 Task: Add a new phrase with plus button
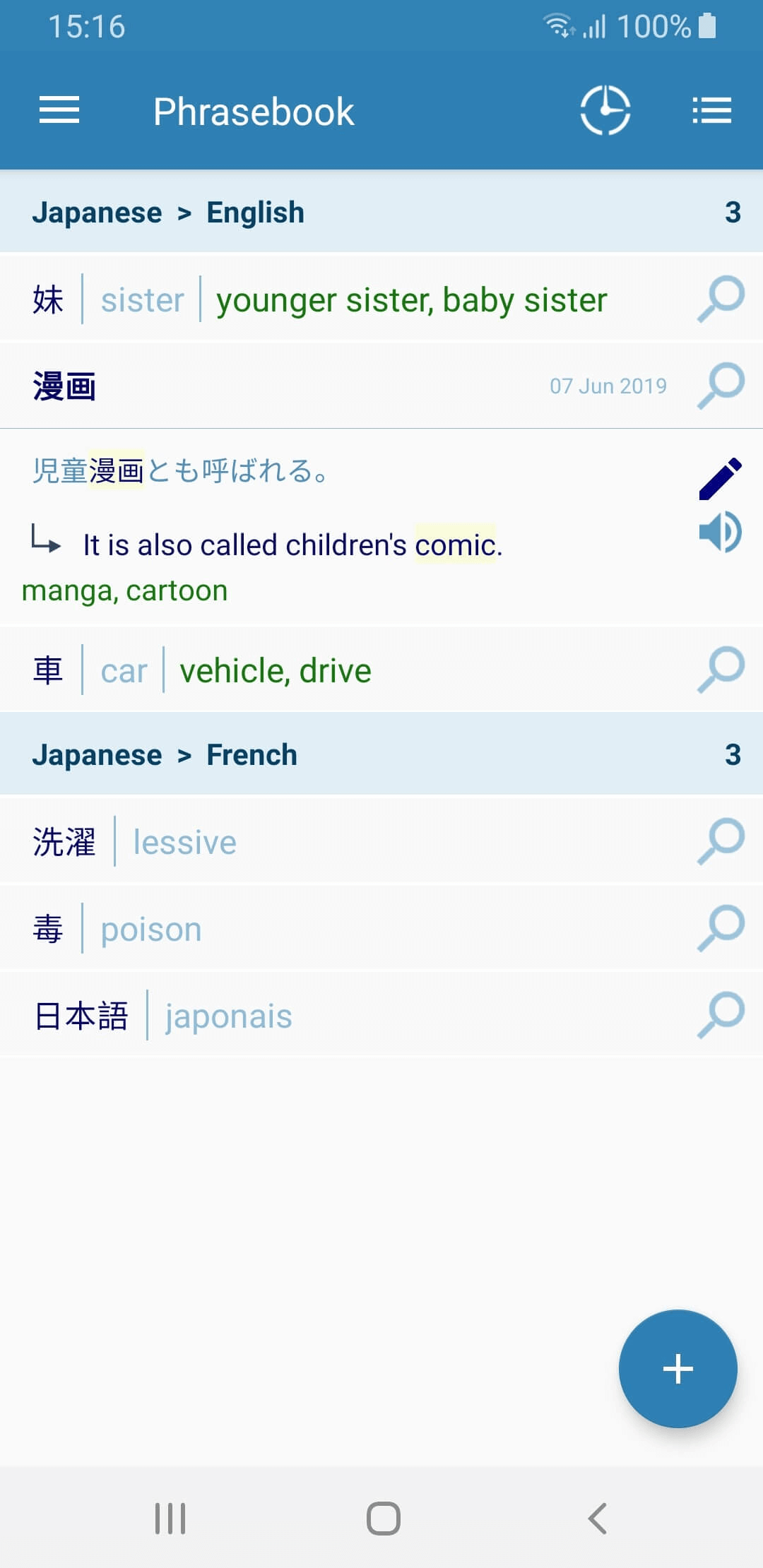(678, 1369)
